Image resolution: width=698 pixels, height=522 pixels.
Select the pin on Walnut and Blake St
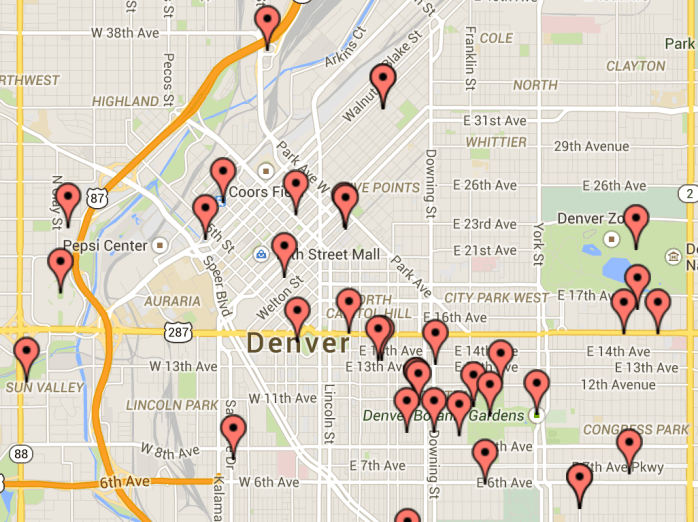click(x=383, y=83)
